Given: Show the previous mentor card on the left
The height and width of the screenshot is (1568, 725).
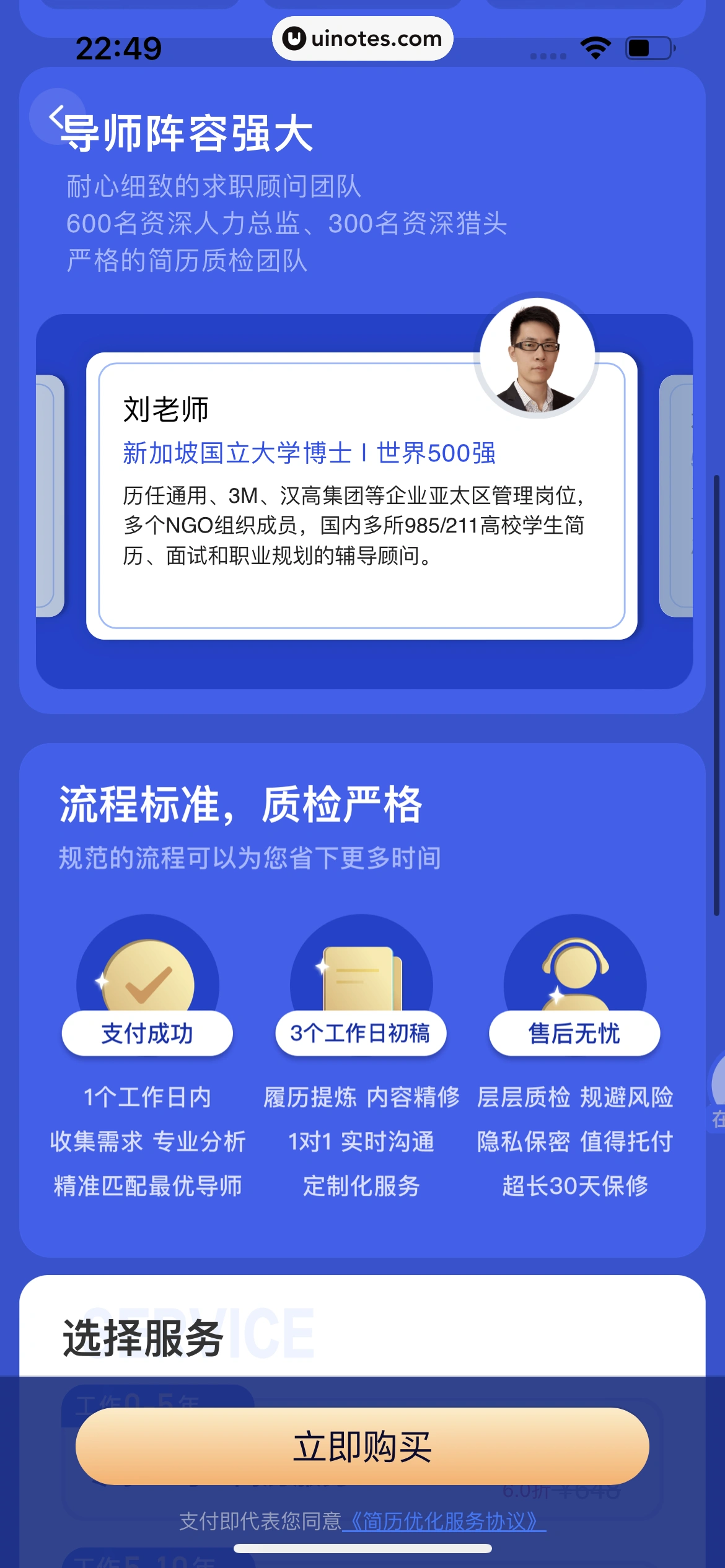Looking at the screenshot, I should [50, 495].
